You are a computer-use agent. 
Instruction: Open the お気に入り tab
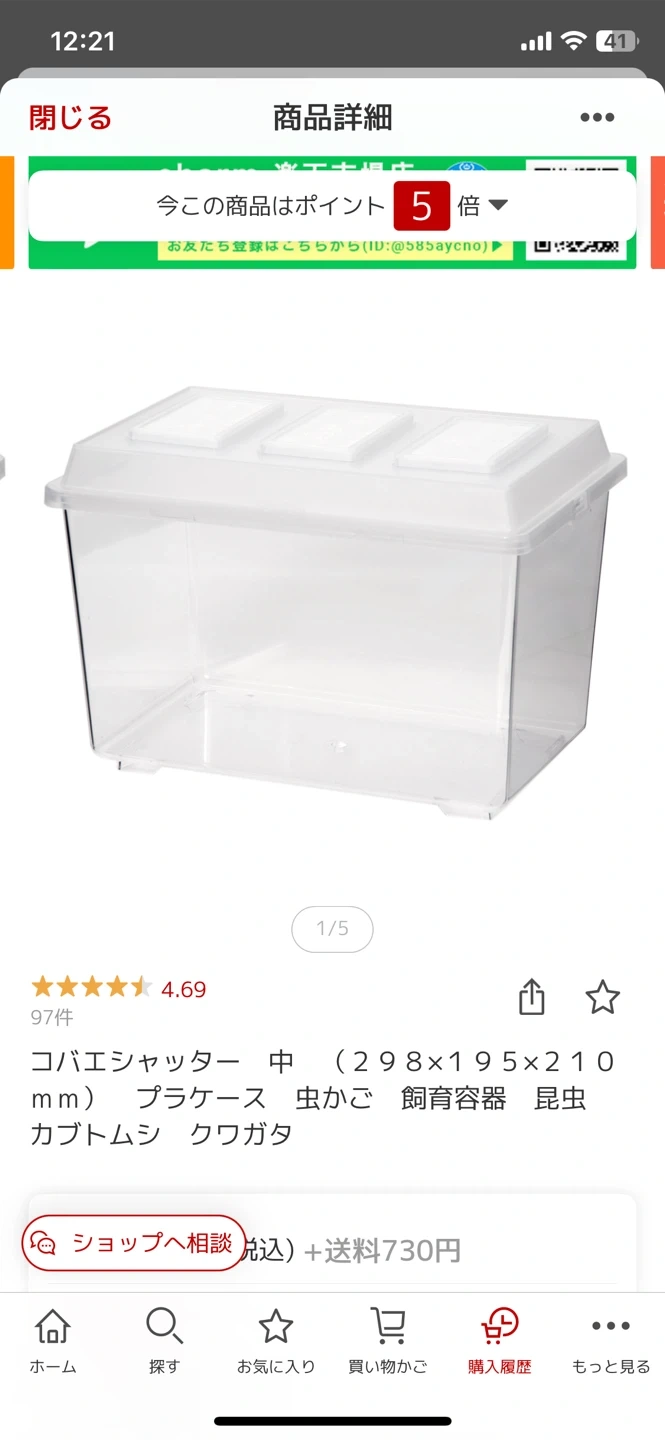click(x=276, y=1341)
